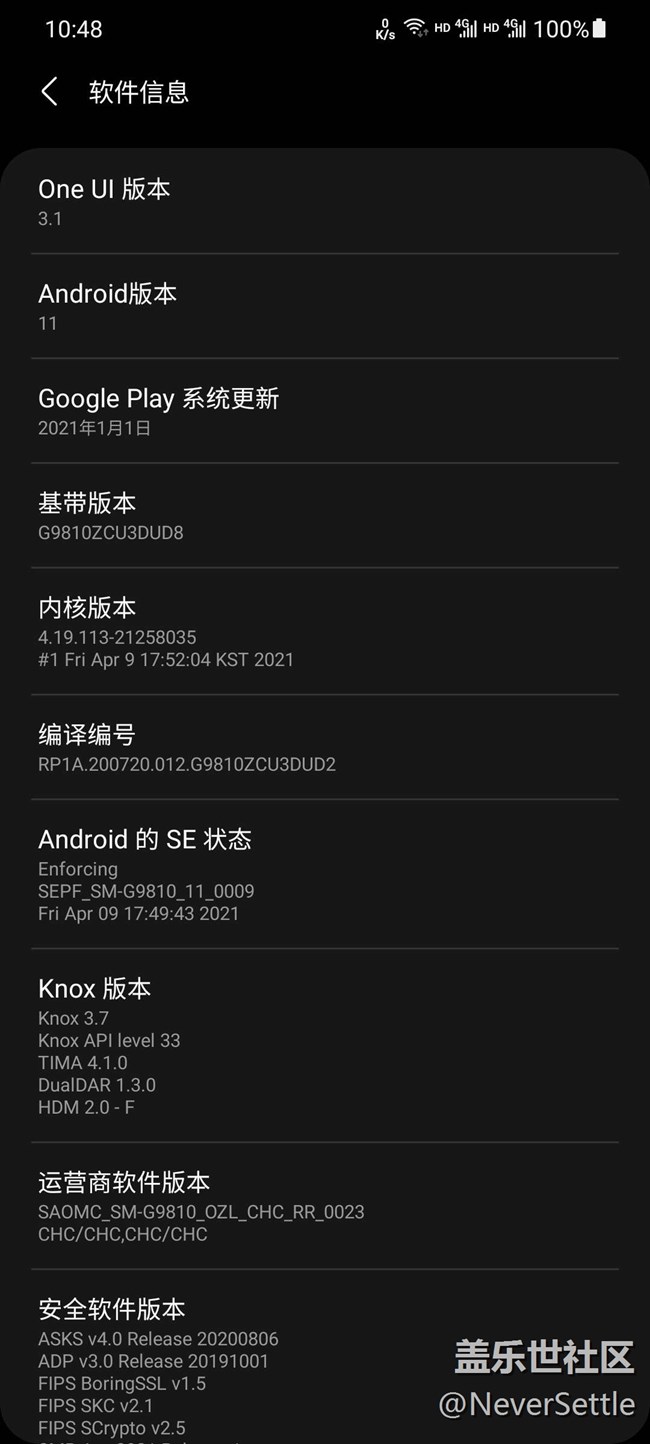The image size is (650, 1444).
Task: Tap the 编译编号 build number row
Action: pos(325,747)
